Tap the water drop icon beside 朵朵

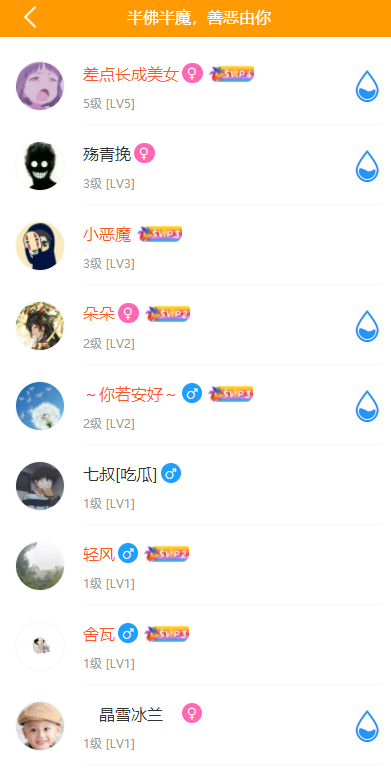coord(367,326)
